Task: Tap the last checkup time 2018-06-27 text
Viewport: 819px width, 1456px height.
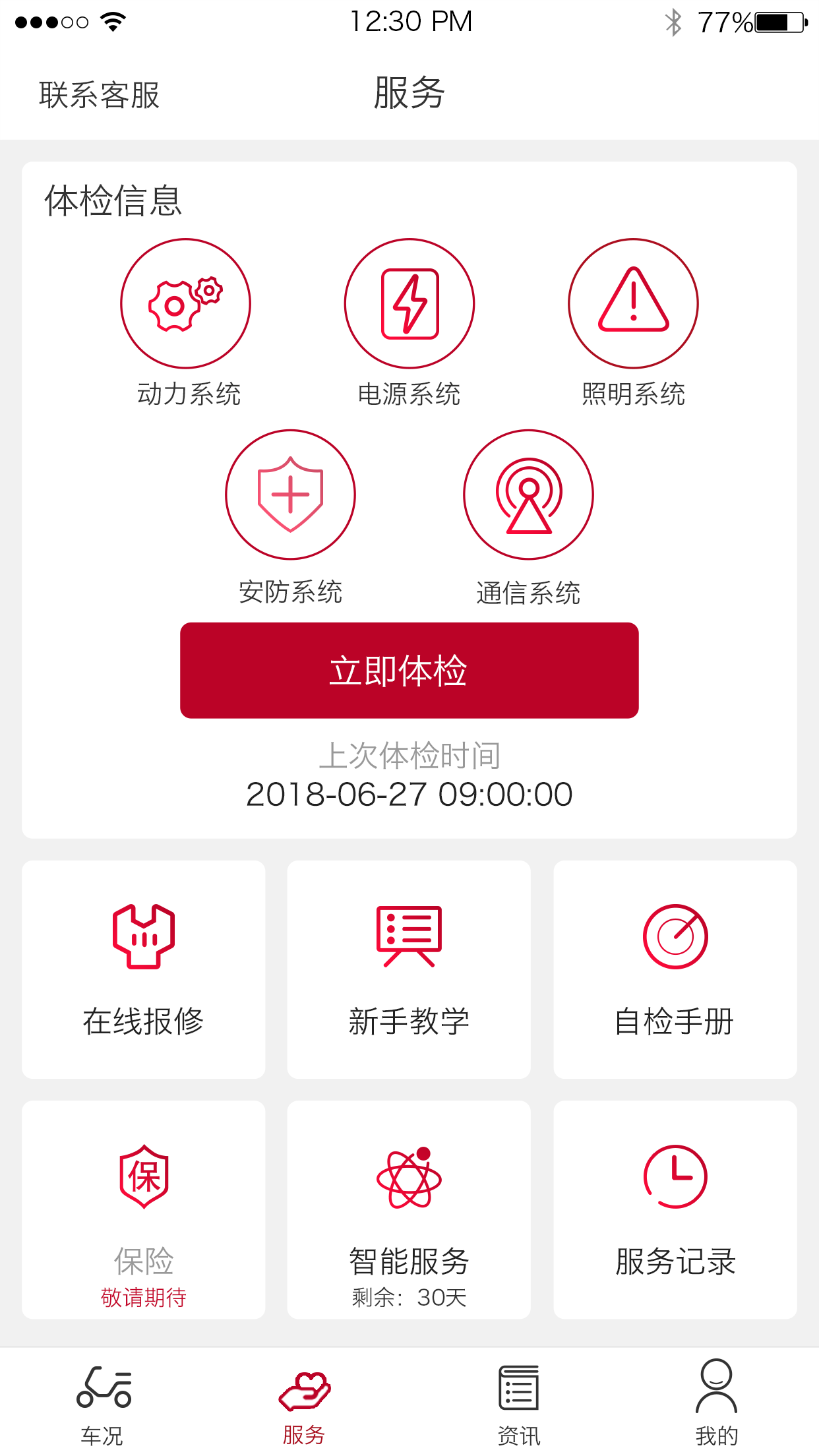Action: [409, 794]
